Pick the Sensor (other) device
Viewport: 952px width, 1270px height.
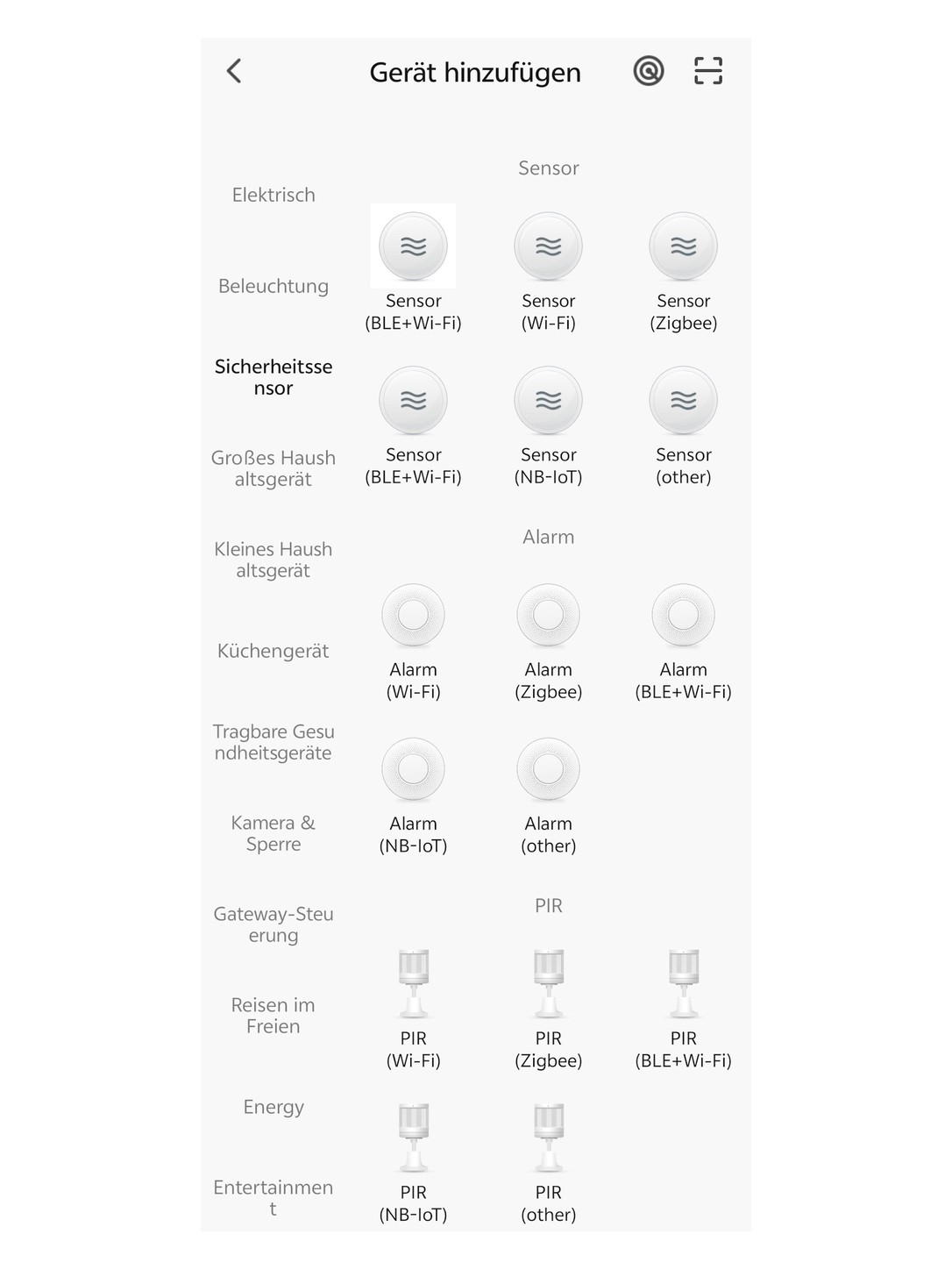[x=684, y=427]
